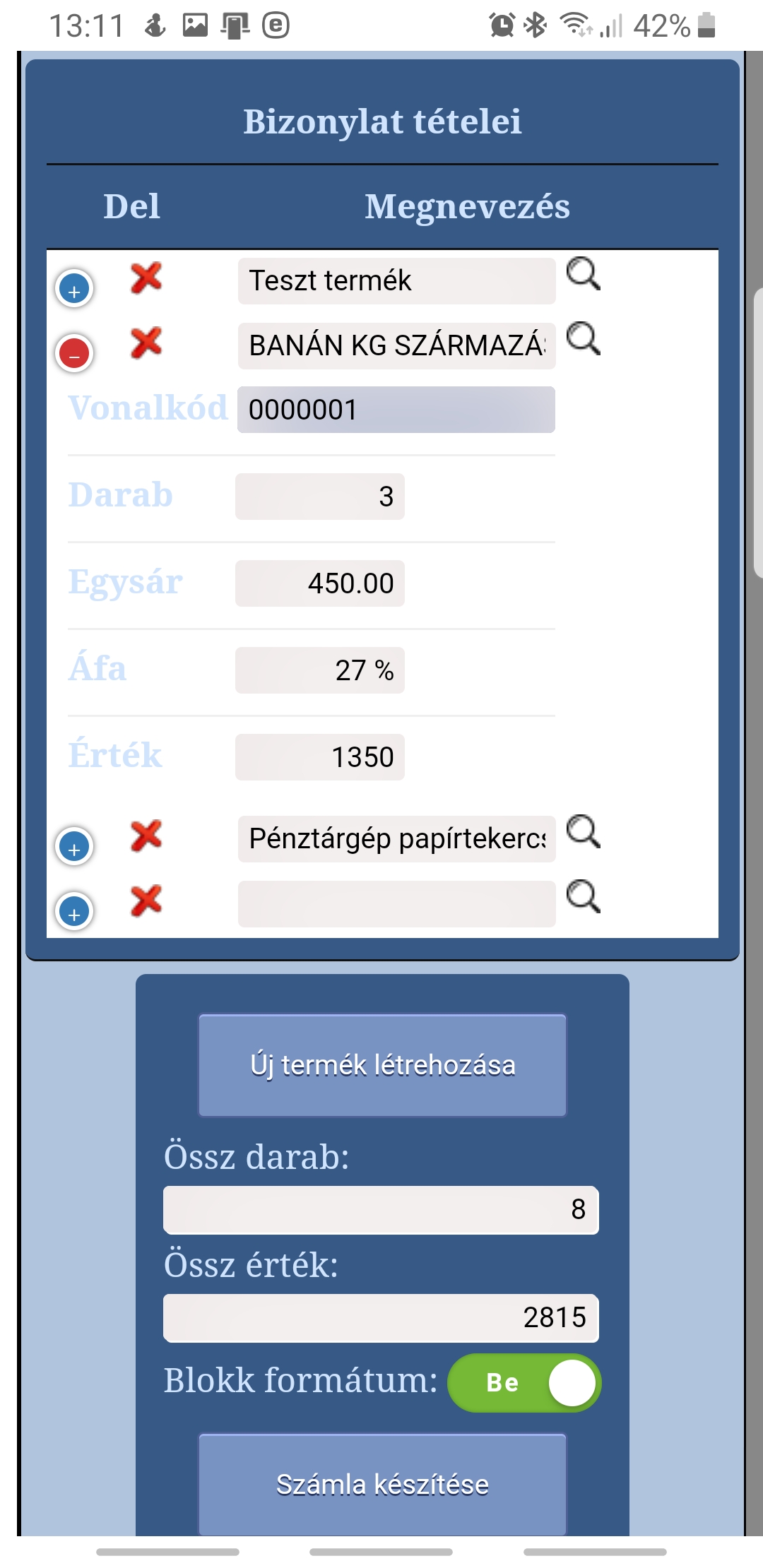
Task: Delete the Teszt termék item
Action: pos(146,278)
